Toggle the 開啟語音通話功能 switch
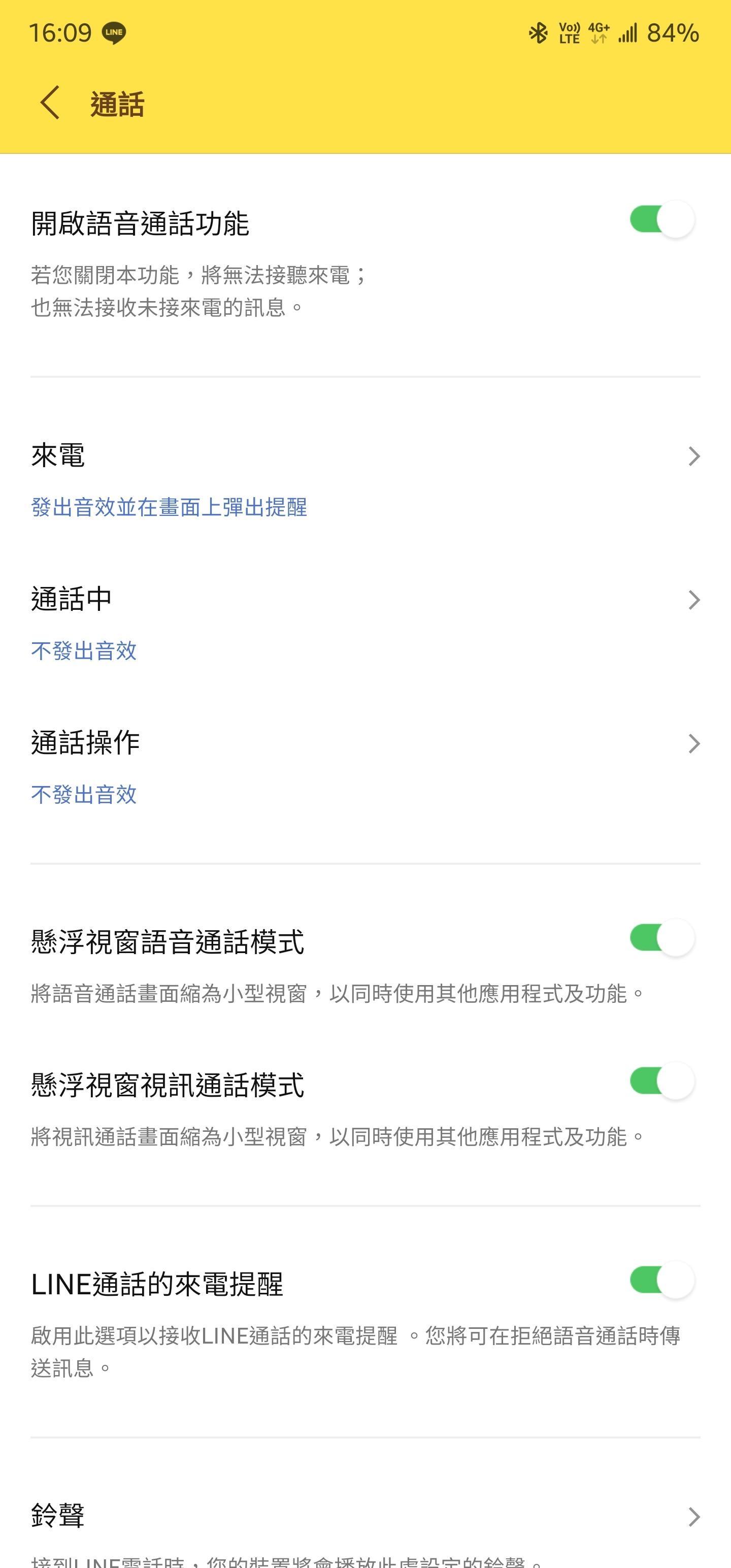Screen dimensions: 731x1568 point(661,220)
